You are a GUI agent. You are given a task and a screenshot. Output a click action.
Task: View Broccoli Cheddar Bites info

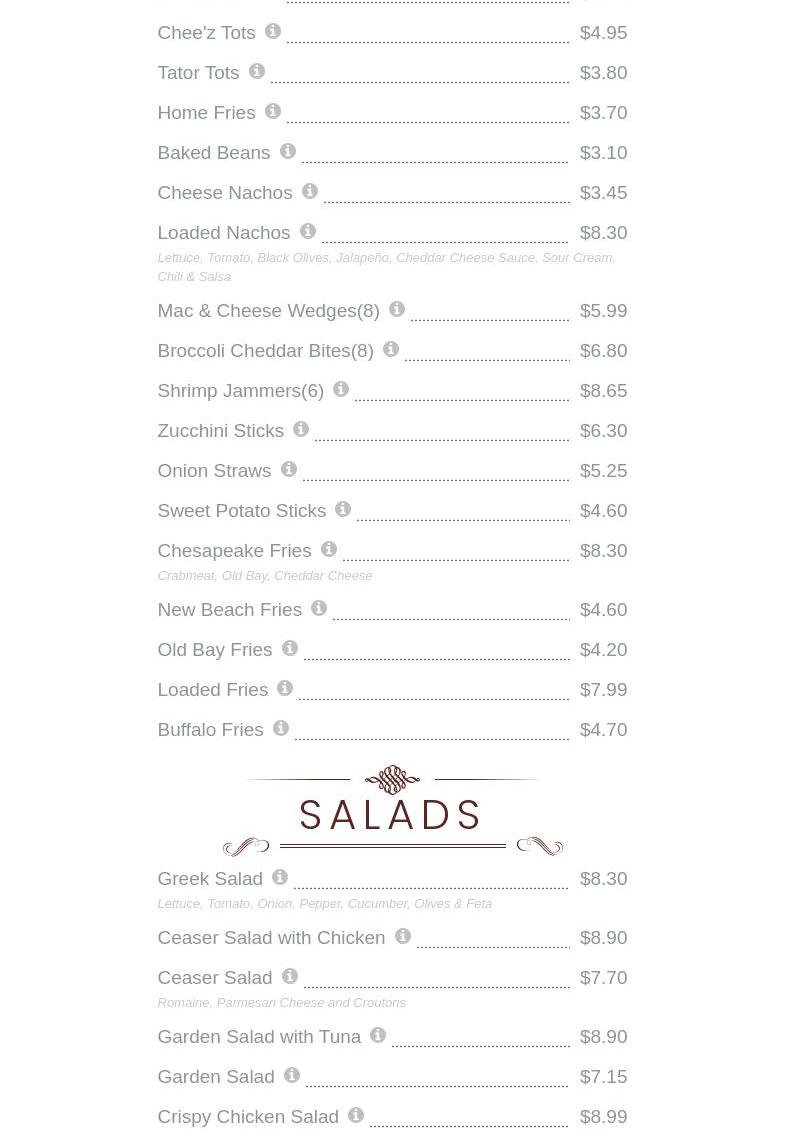391,349
